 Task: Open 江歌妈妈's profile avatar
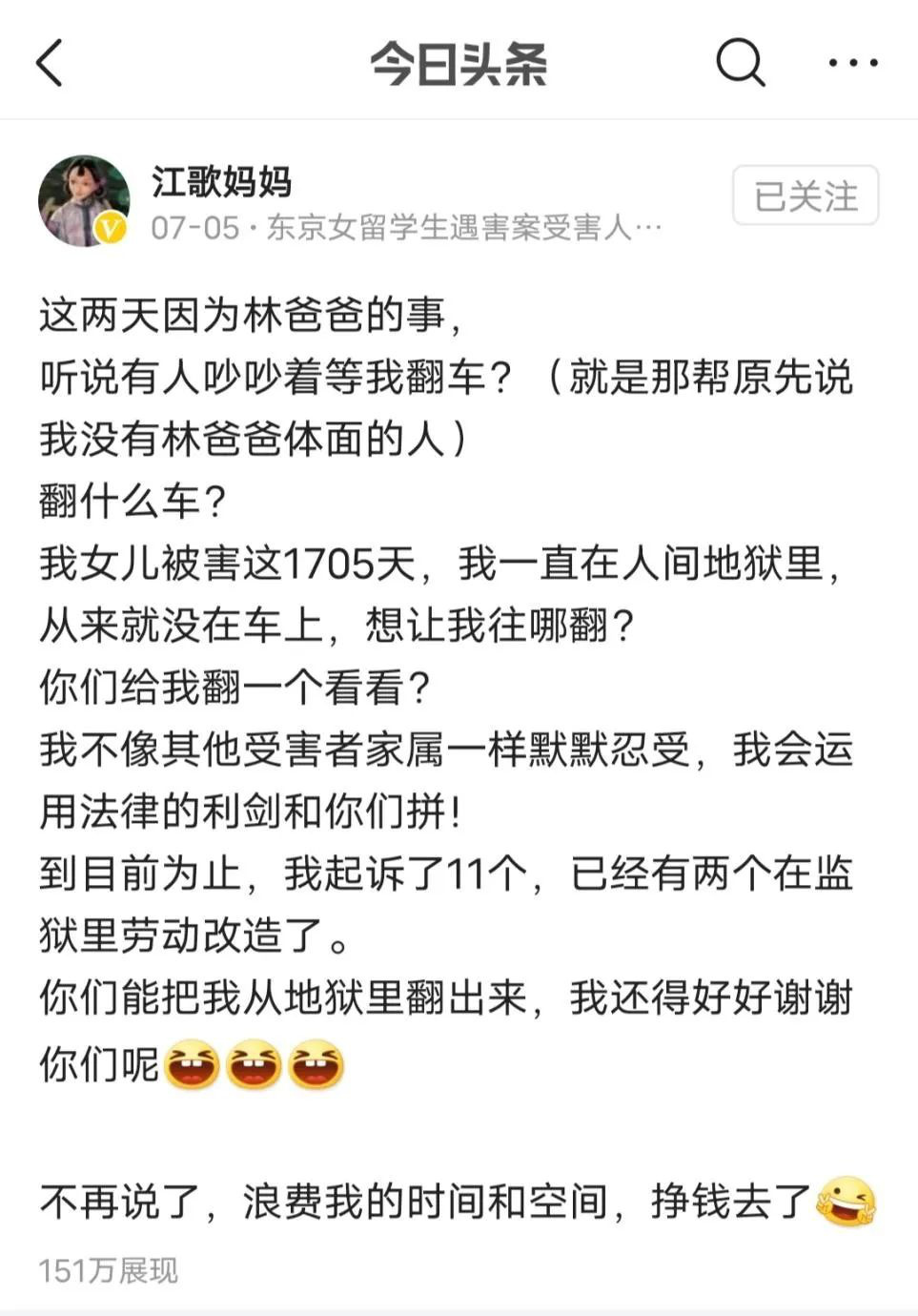pos(84,200)
